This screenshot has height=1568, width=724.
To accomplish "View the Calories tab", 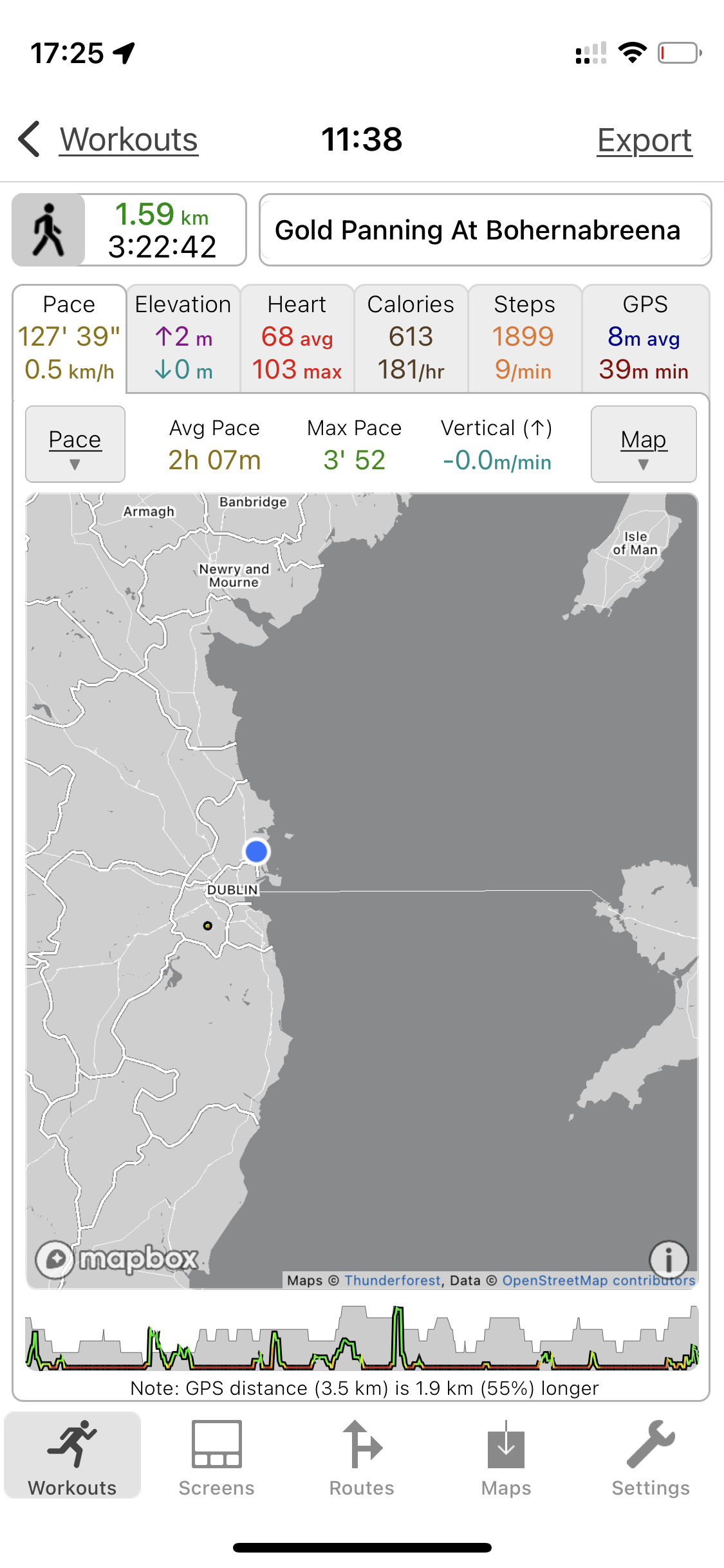I will (x=411, y=338).
